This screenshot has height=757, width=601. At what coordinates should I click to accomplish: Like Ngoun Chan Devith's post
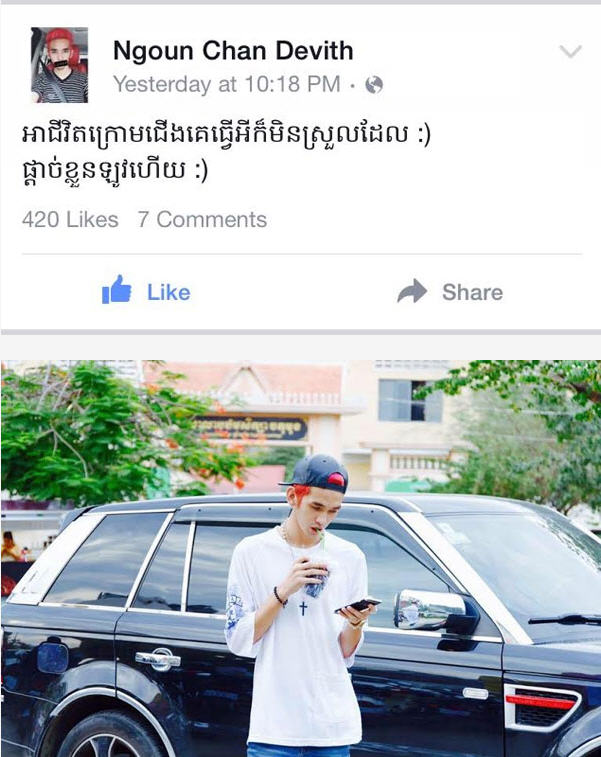[x=146, y=292]
